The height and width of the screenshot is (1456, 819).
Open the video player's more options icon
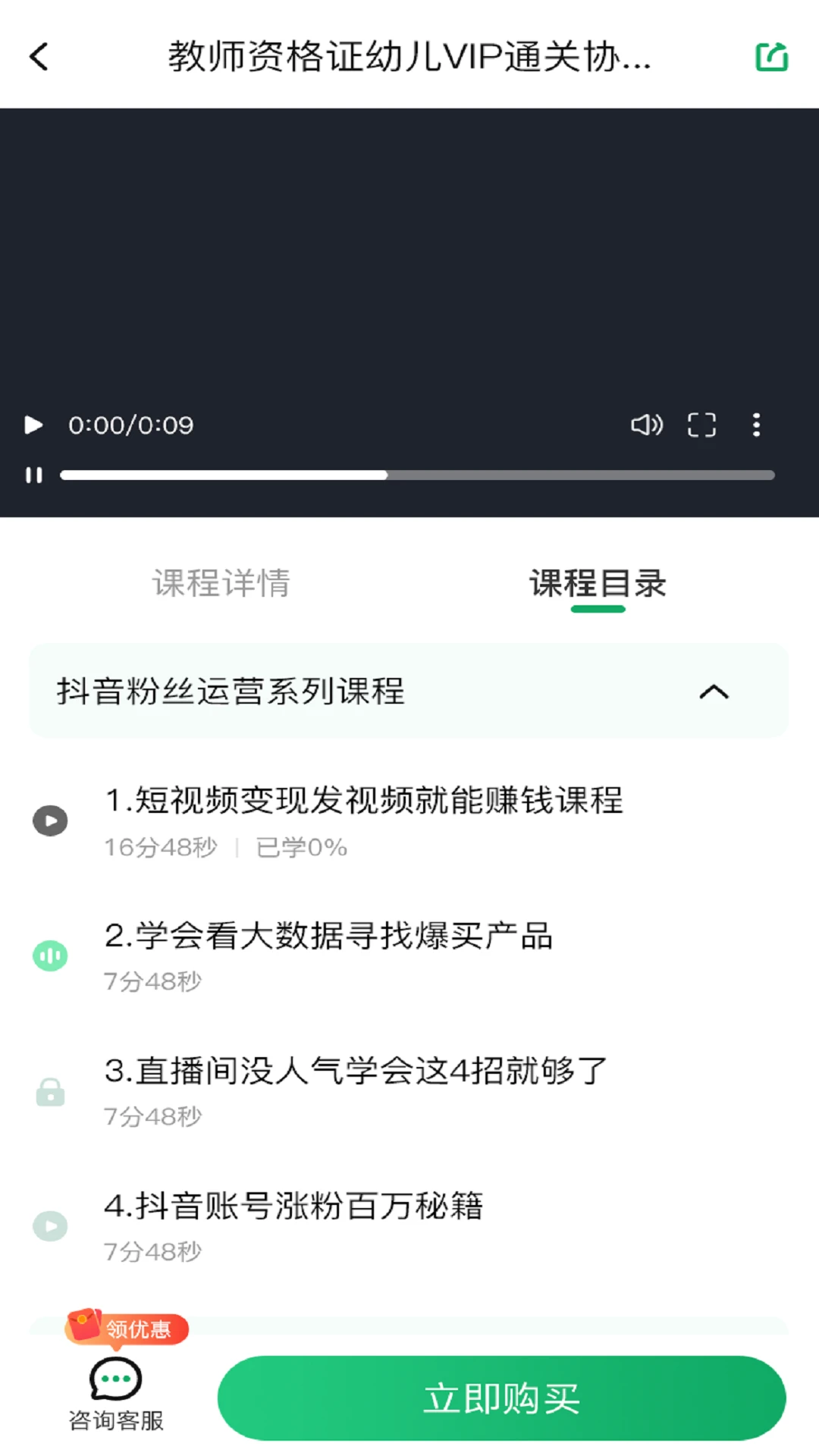point(756,425)
